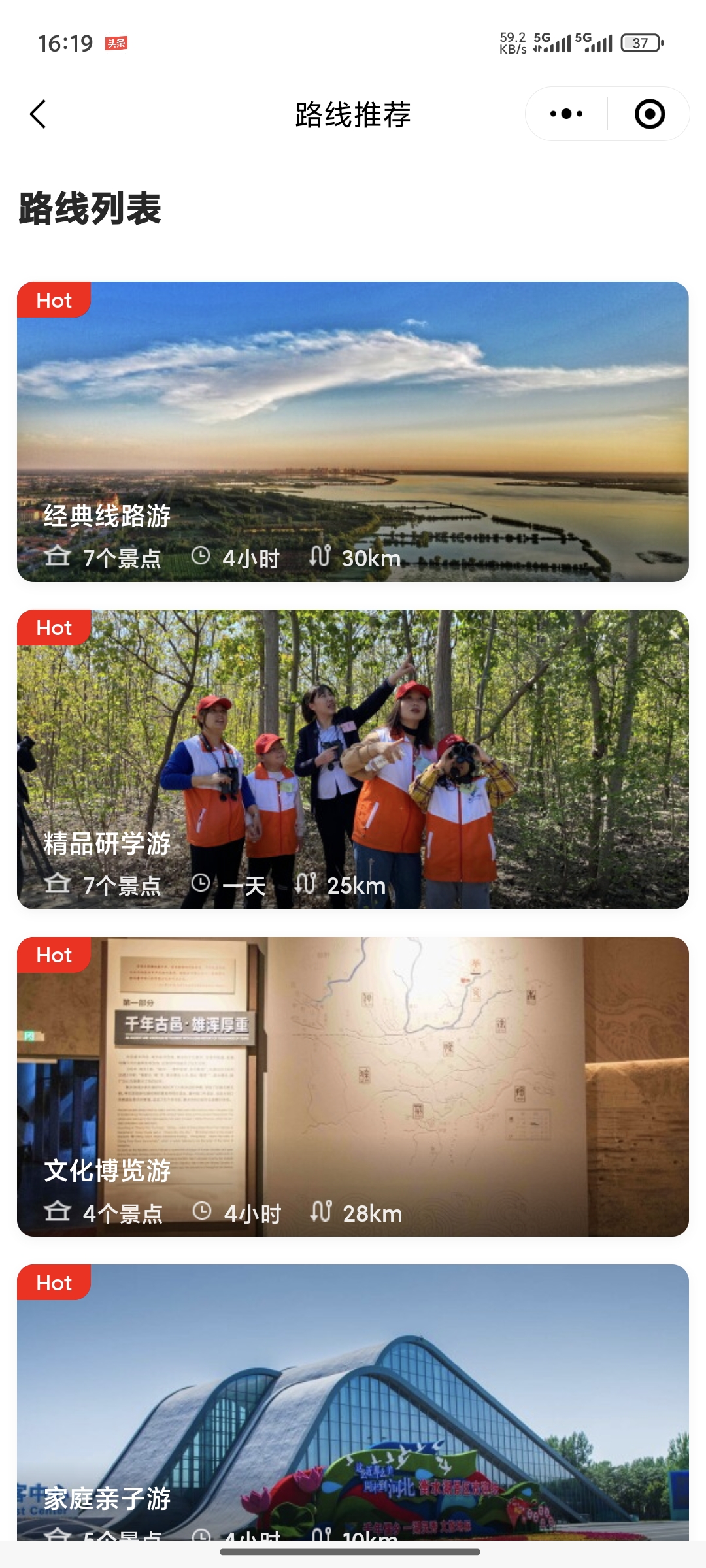View the 精品研学游 route card

pos(353,759)
